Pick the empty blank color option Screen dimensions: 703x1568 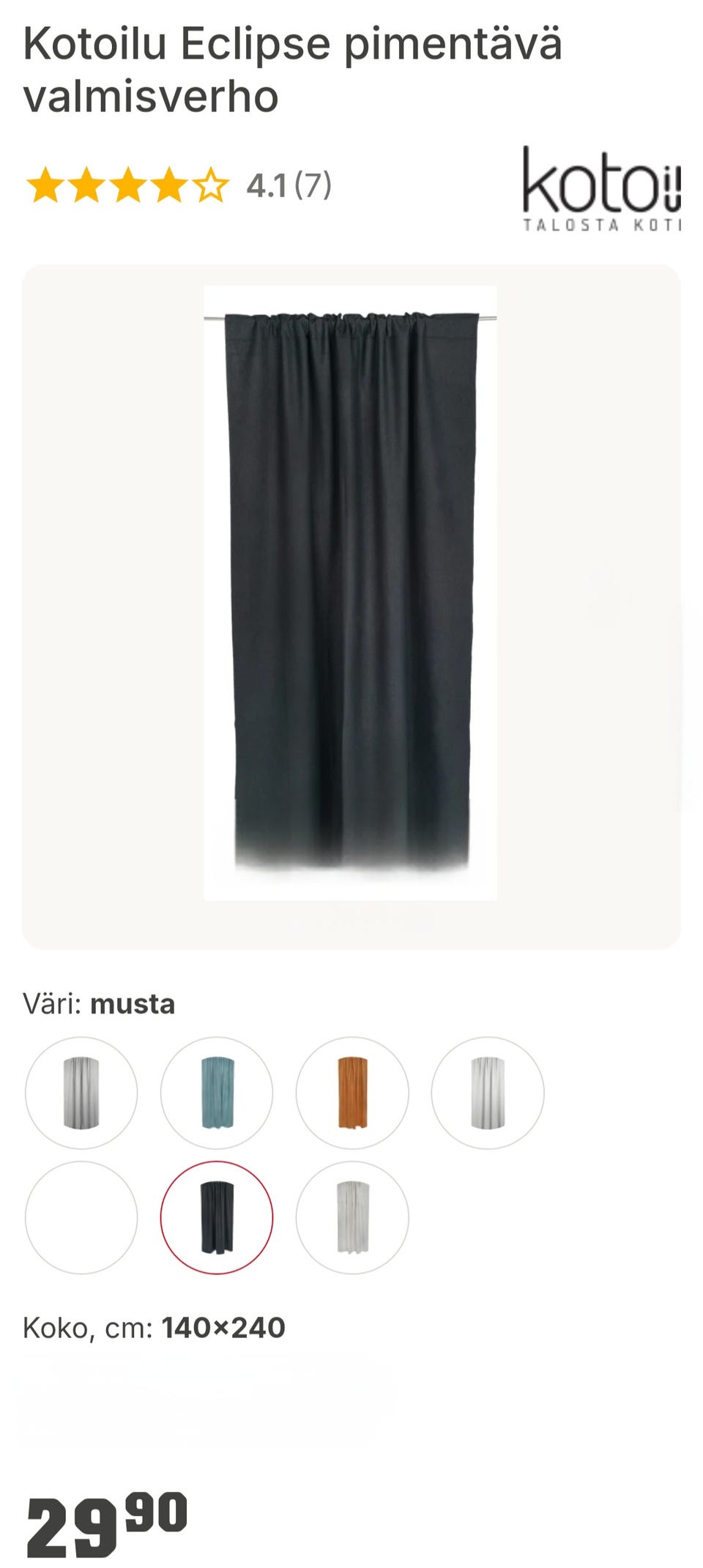click(81, 1217)
